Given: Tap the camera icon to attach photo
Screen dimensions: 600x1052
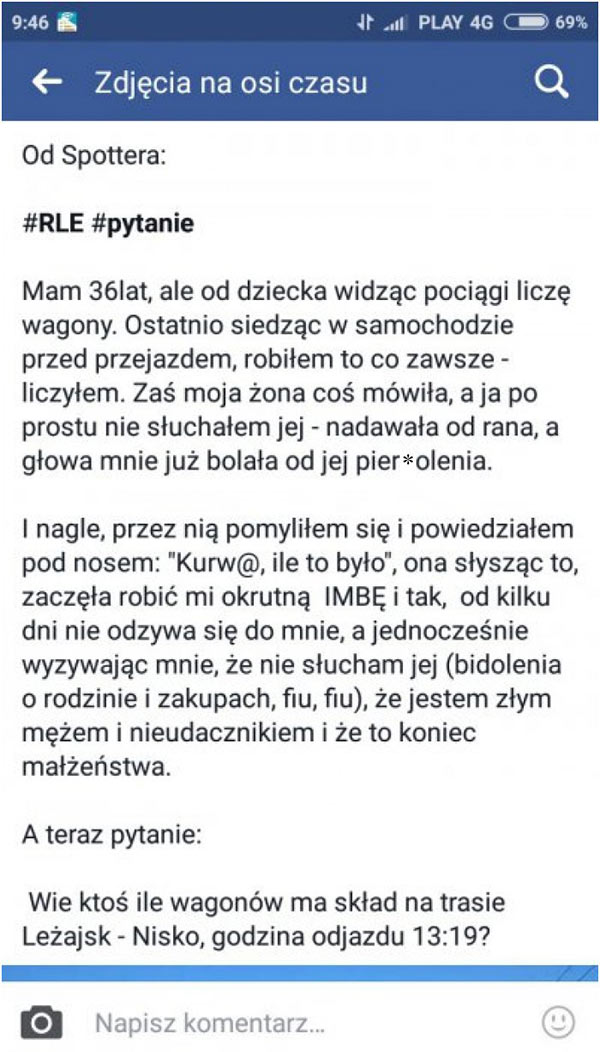Looking at the screenshot, I should [43, 1022].
